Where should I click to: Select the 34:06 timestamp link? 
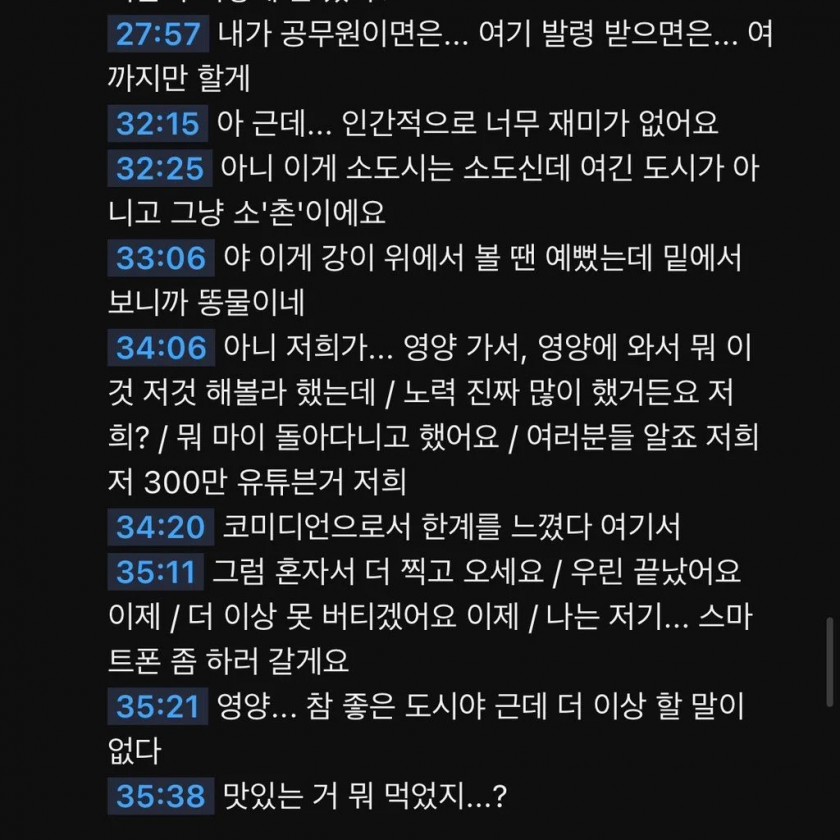click(158, 347)
